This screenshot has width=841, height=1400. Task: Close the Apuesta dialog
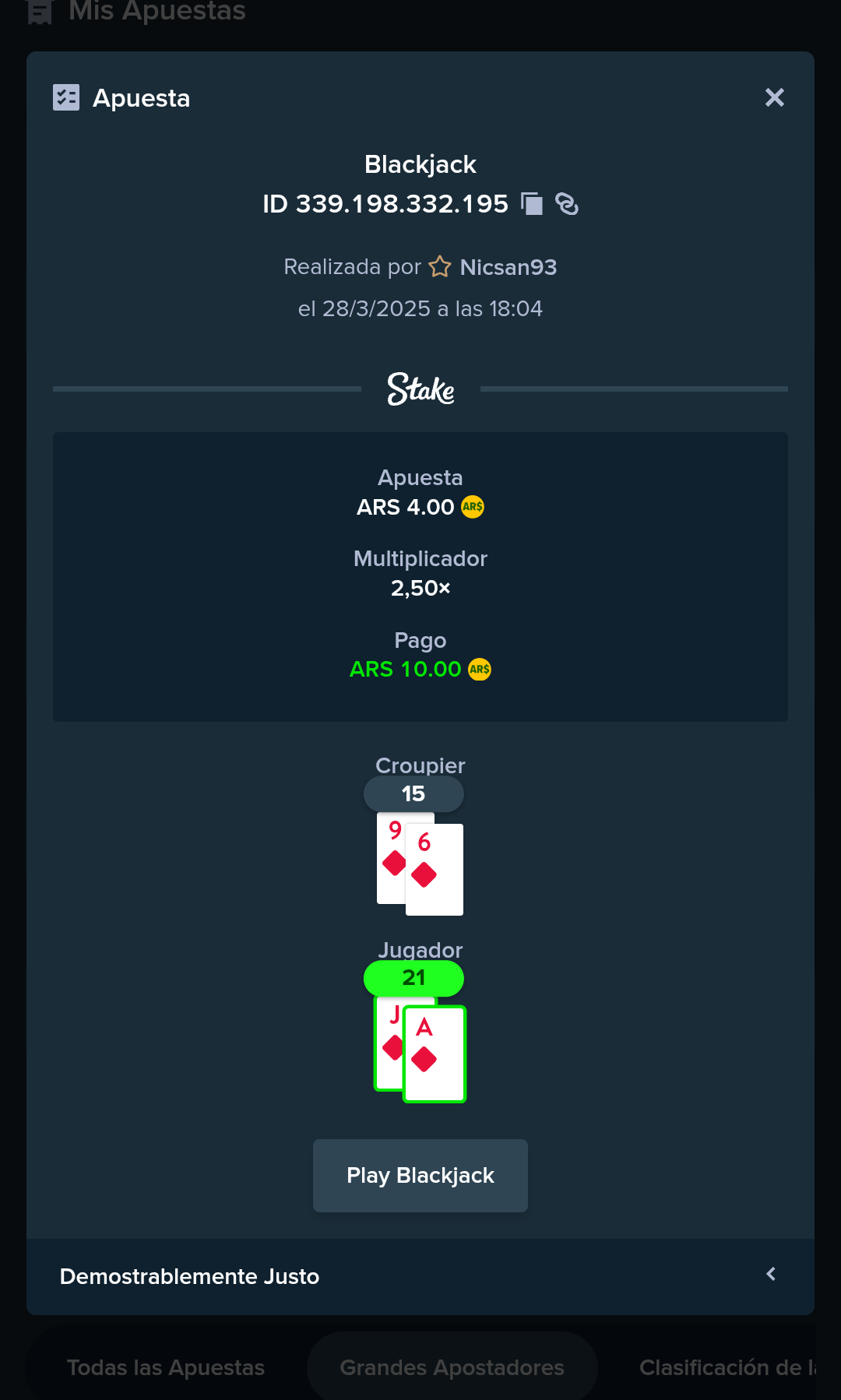(x=774, y=97)
